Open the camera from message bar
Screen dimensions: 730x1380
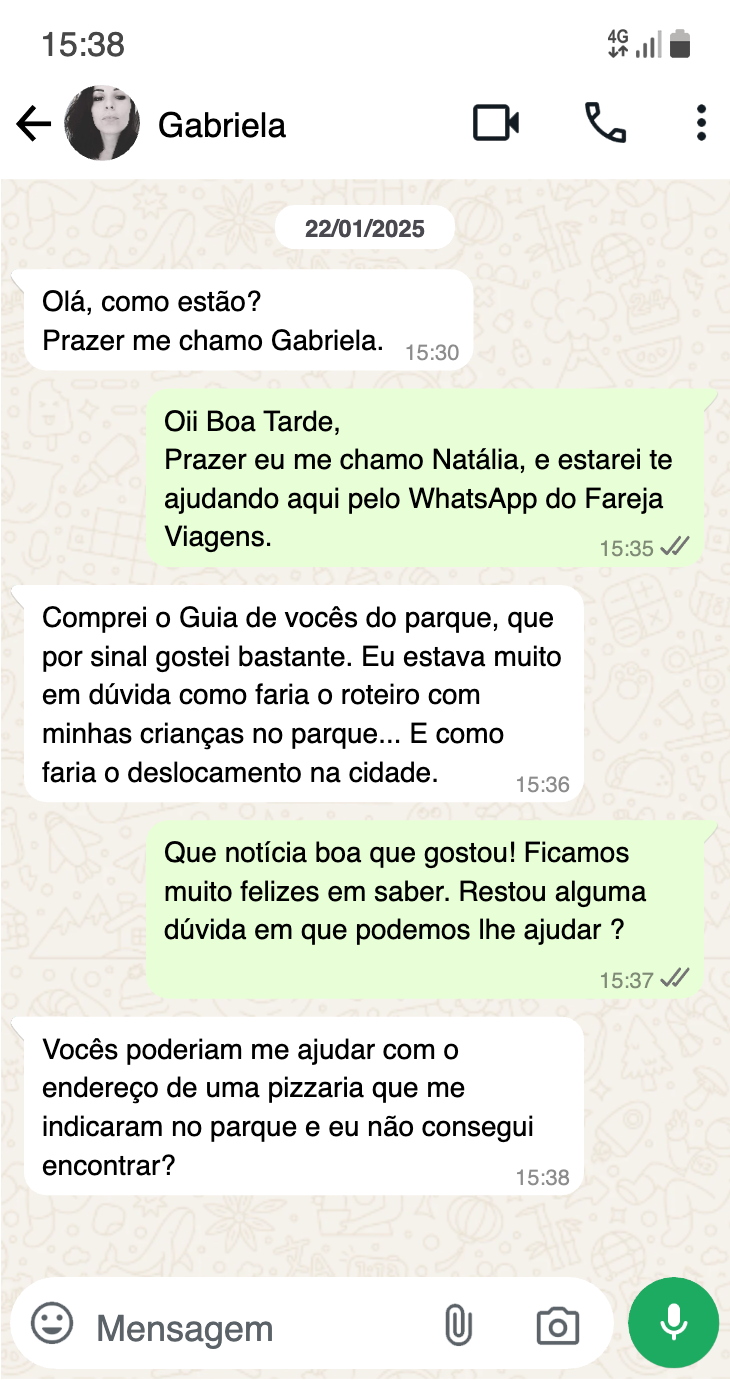[x=558, y=1326]
